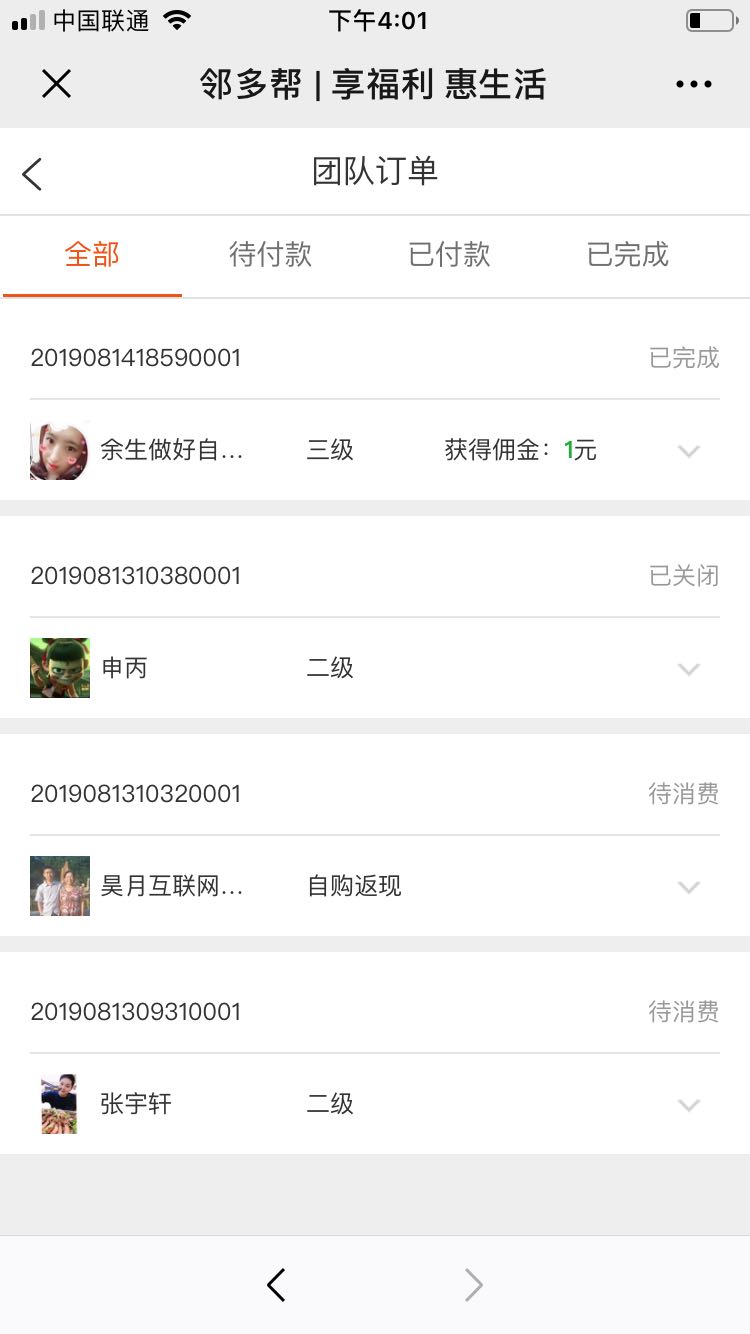Close the mini-program with the X icon
The width and height of the screenshot is (750, 1334).
point(57,84)
